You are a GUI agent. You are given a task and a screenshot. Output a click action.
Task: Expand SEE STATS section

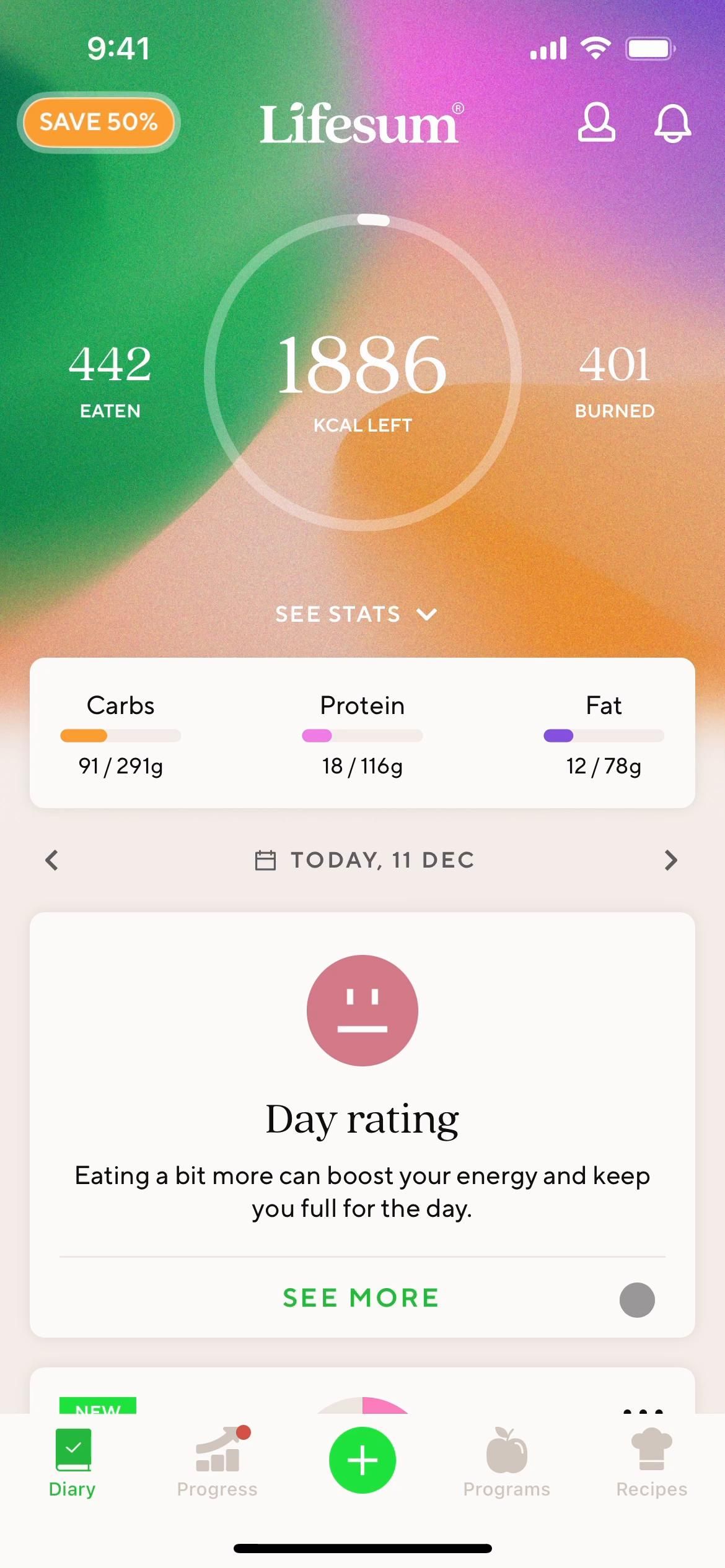click(356, 614)
